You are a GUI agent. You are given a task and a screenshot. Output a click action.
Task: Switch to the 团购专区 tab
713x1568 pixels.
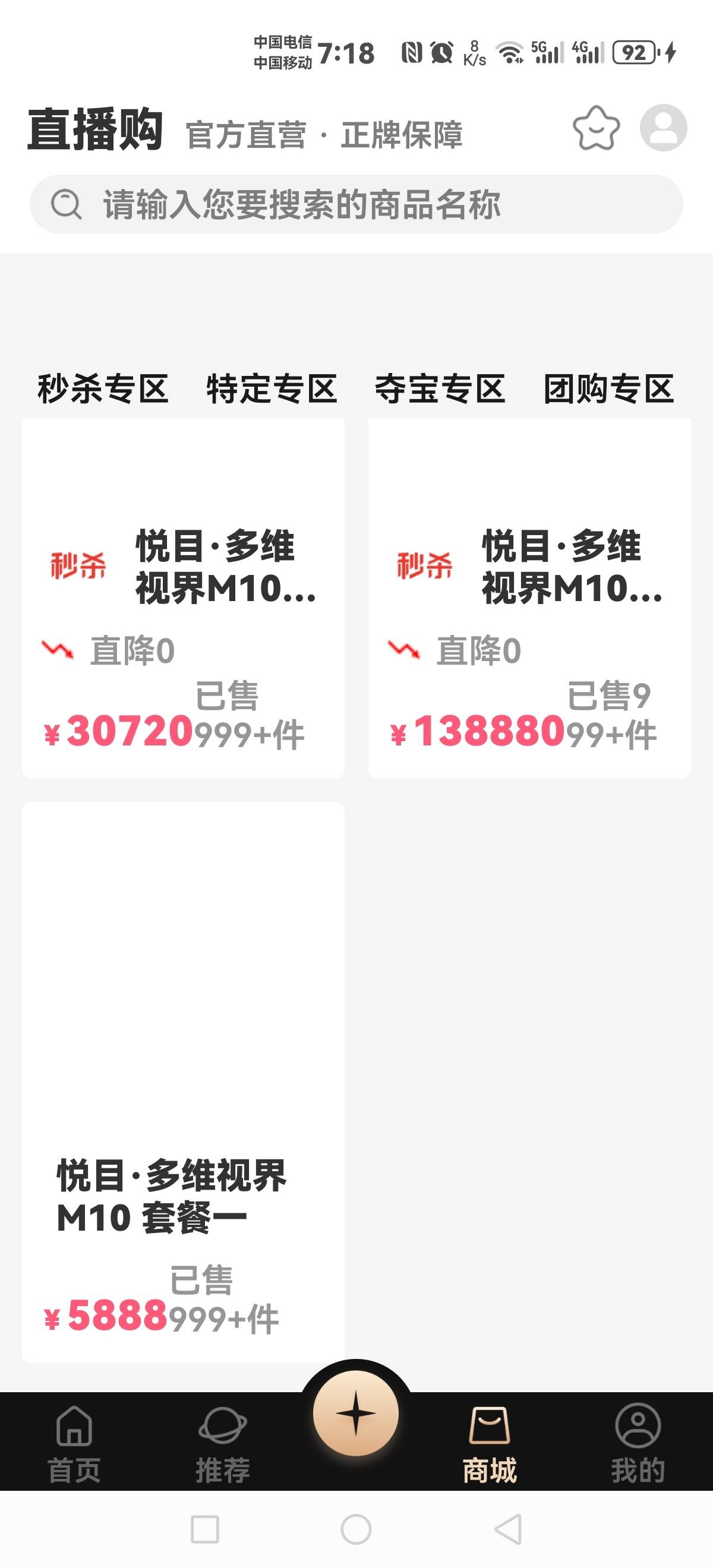point(609,389)
